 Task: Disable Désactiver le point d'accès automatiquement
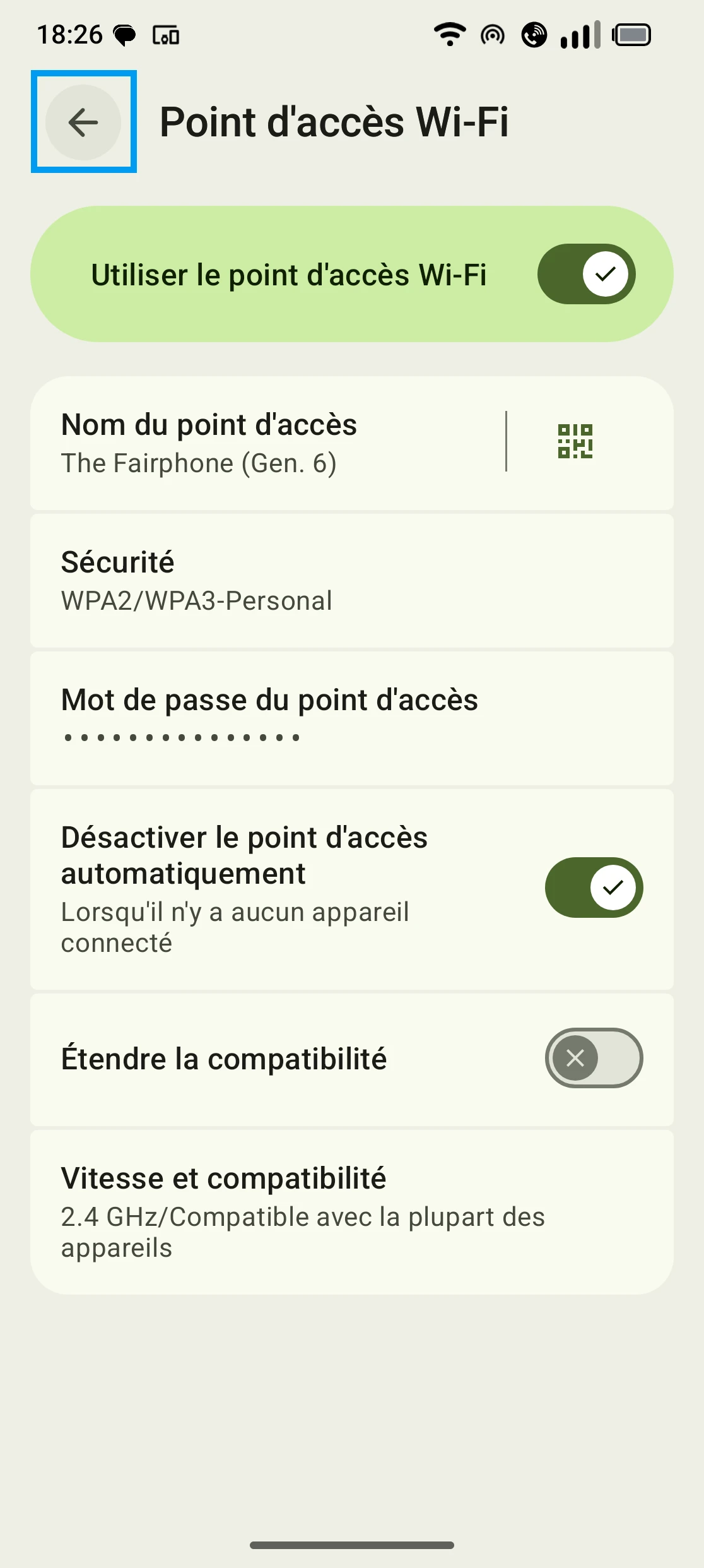point(593,888)
